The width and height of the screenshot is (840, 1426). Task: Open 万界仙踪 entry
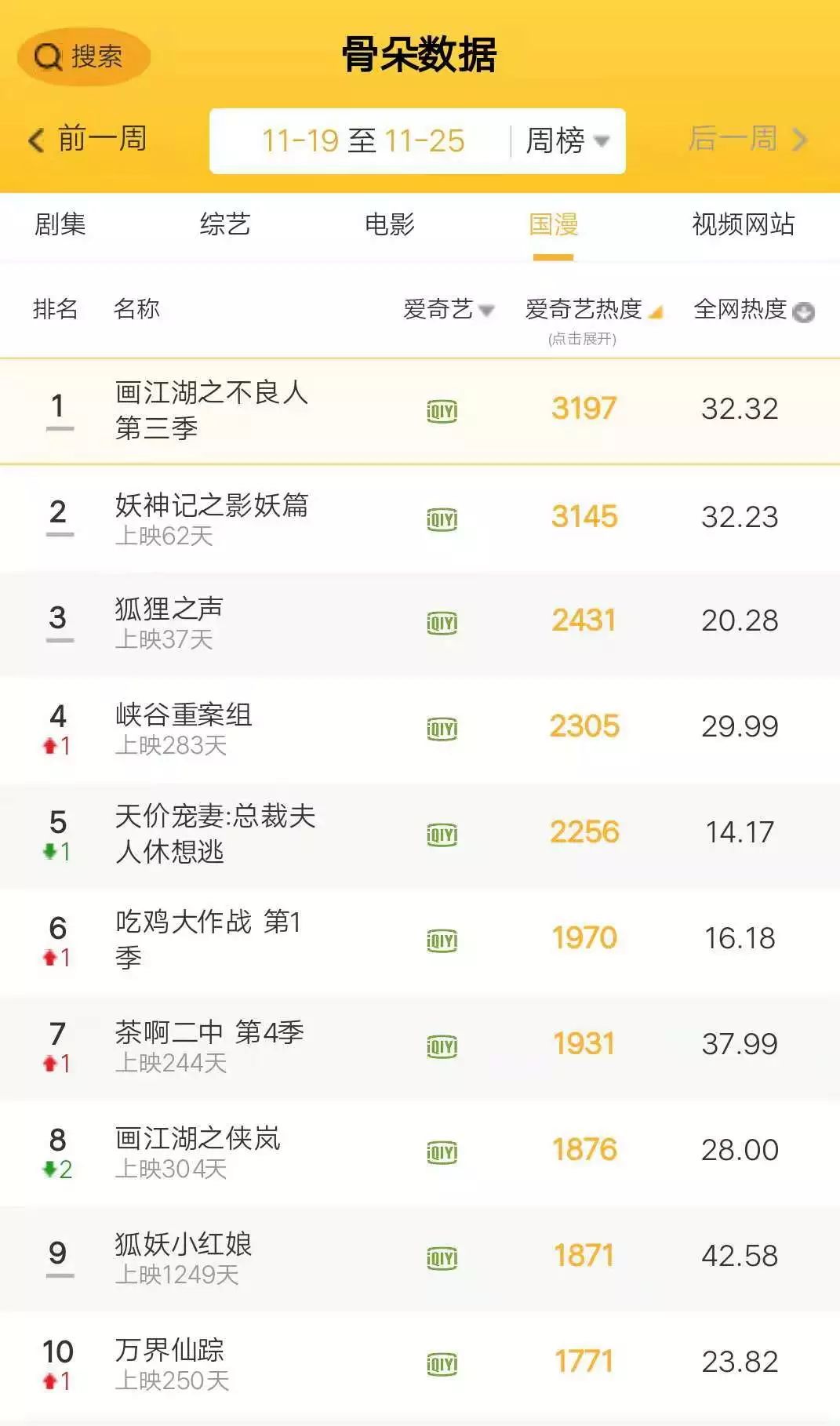(420, 1364)
